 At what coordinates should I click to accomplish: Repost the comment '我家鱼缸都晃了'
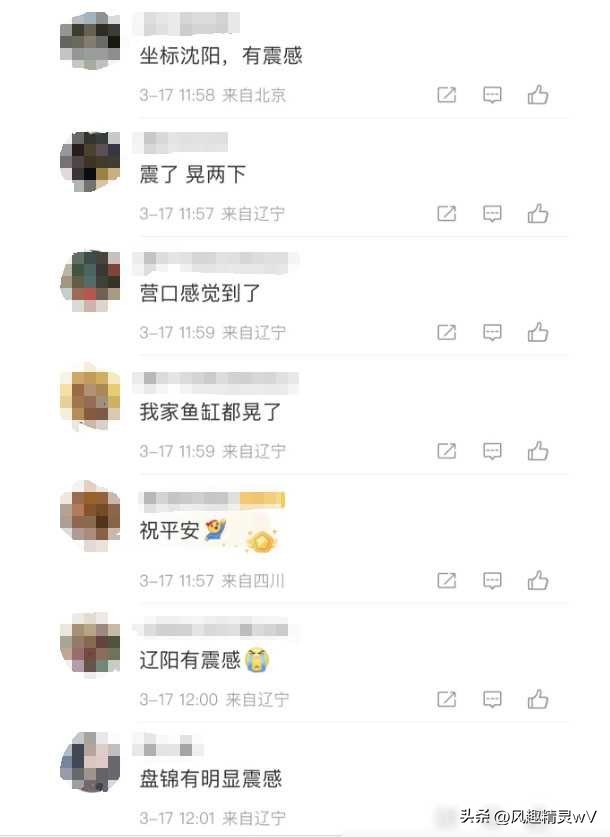(x=447, y=451)
